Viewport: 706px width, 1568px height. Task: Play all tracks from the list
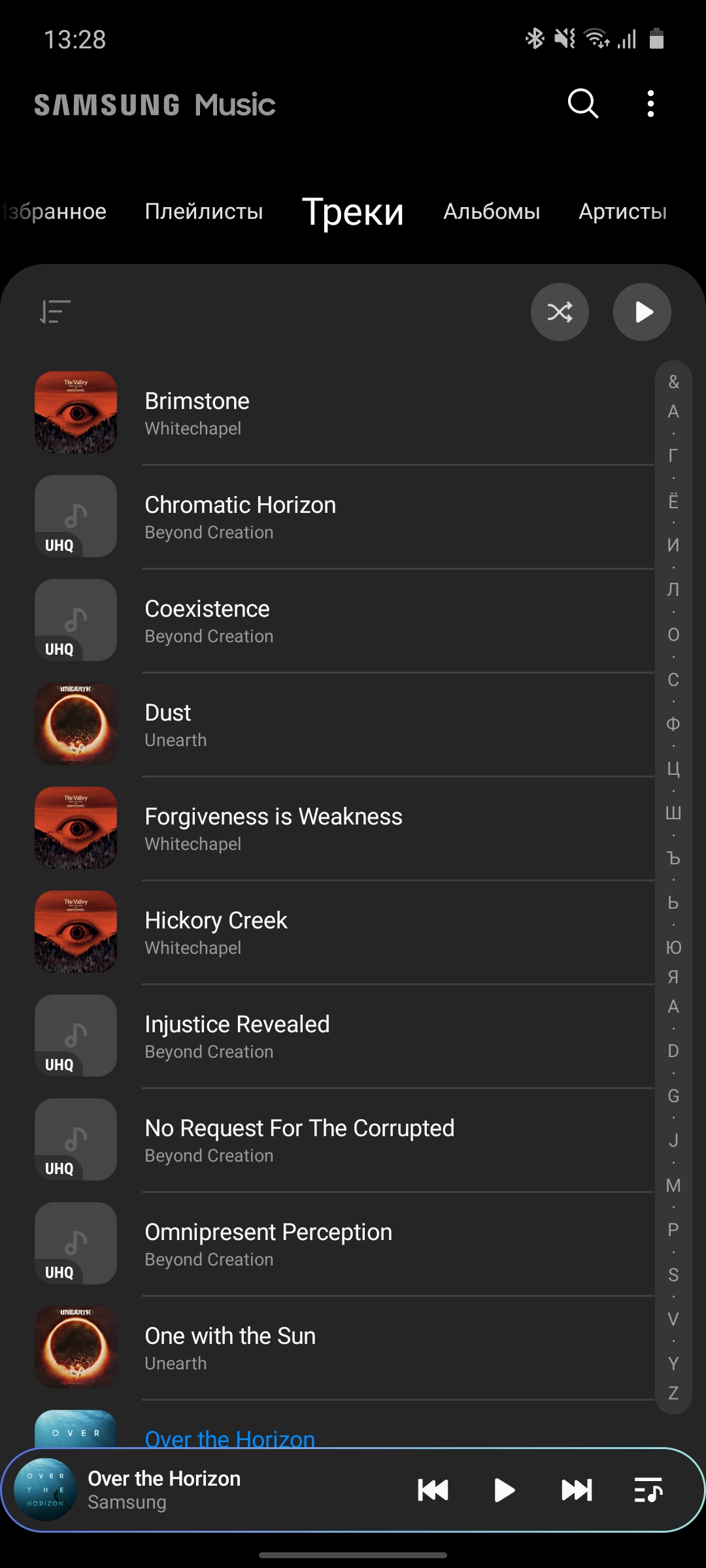point(642,312)
